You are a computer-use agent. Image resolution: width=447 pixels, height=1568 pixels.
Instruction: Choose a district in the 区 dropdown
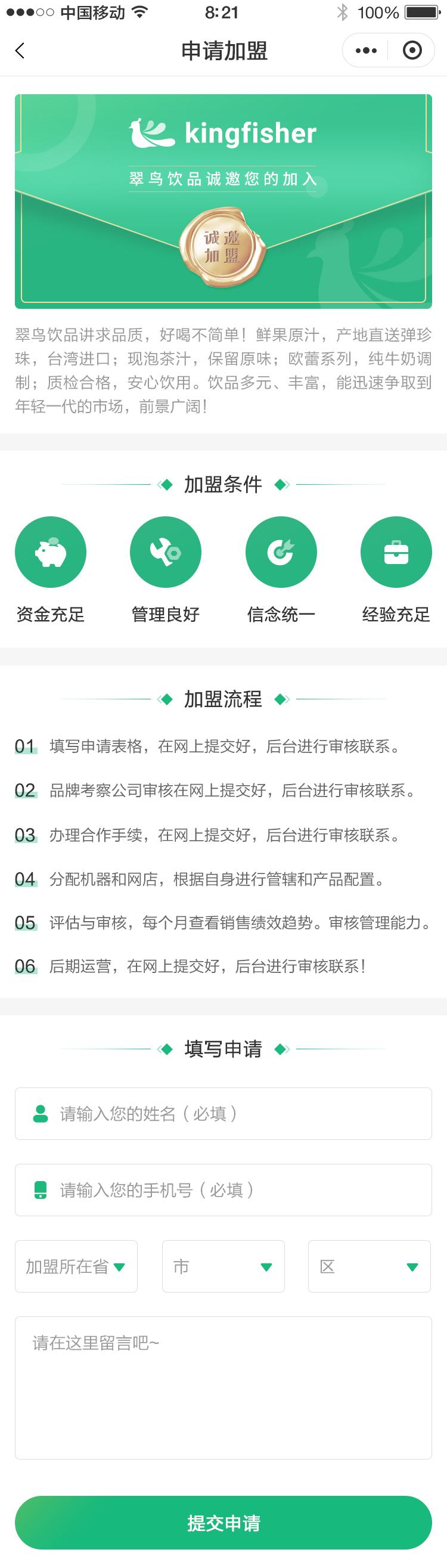pos(369,1266)
